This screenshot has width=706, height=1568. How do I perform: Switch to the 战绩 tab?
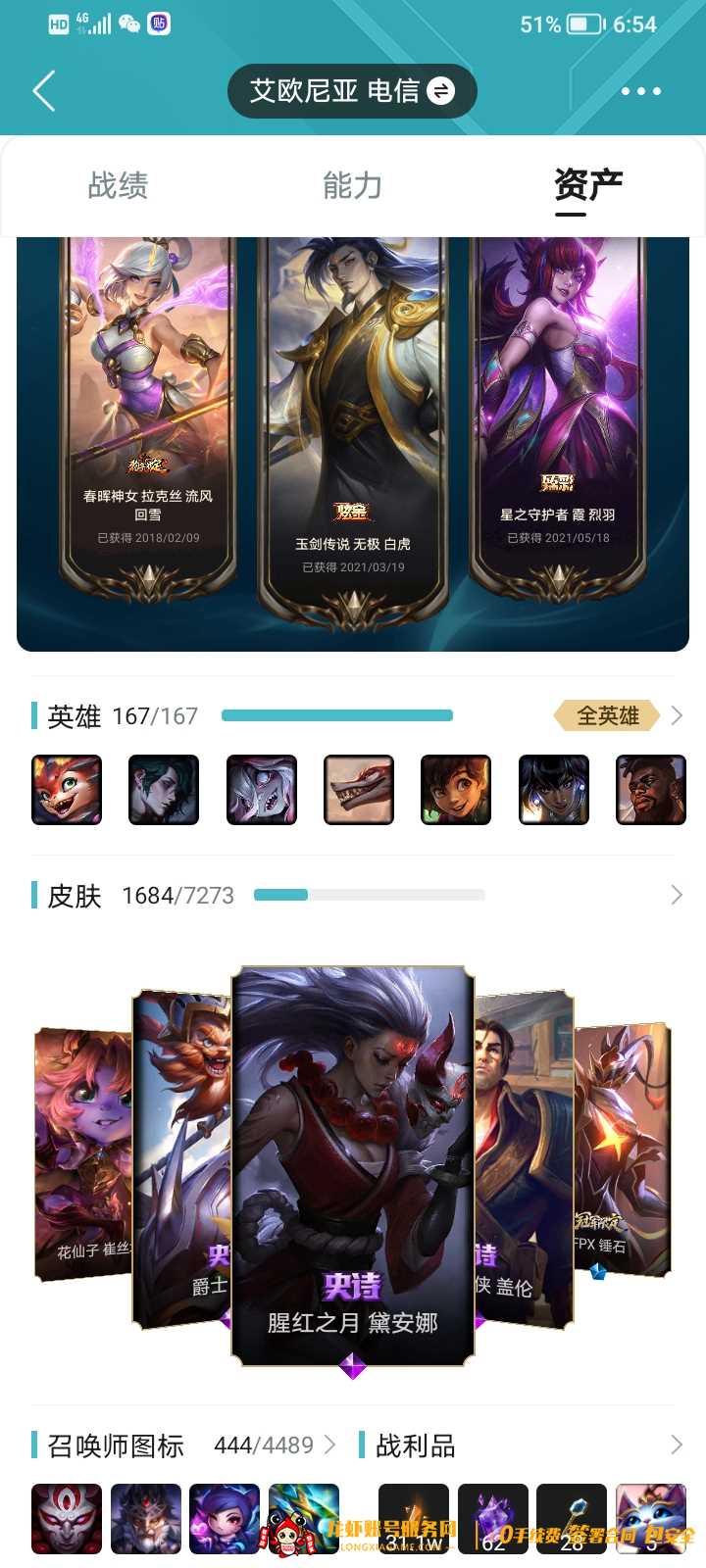pyautogui.click(x=119, y=185)
